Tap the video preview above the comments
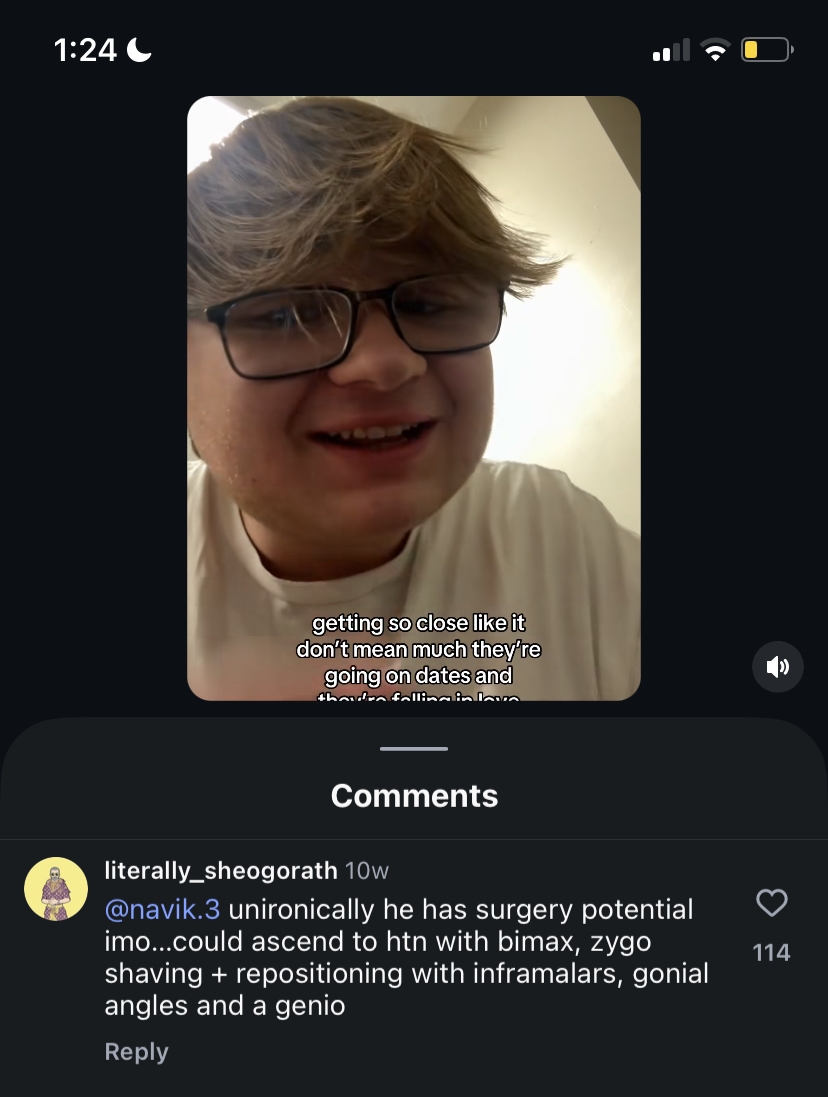828x1097 pixels. (x=413, y=398)
